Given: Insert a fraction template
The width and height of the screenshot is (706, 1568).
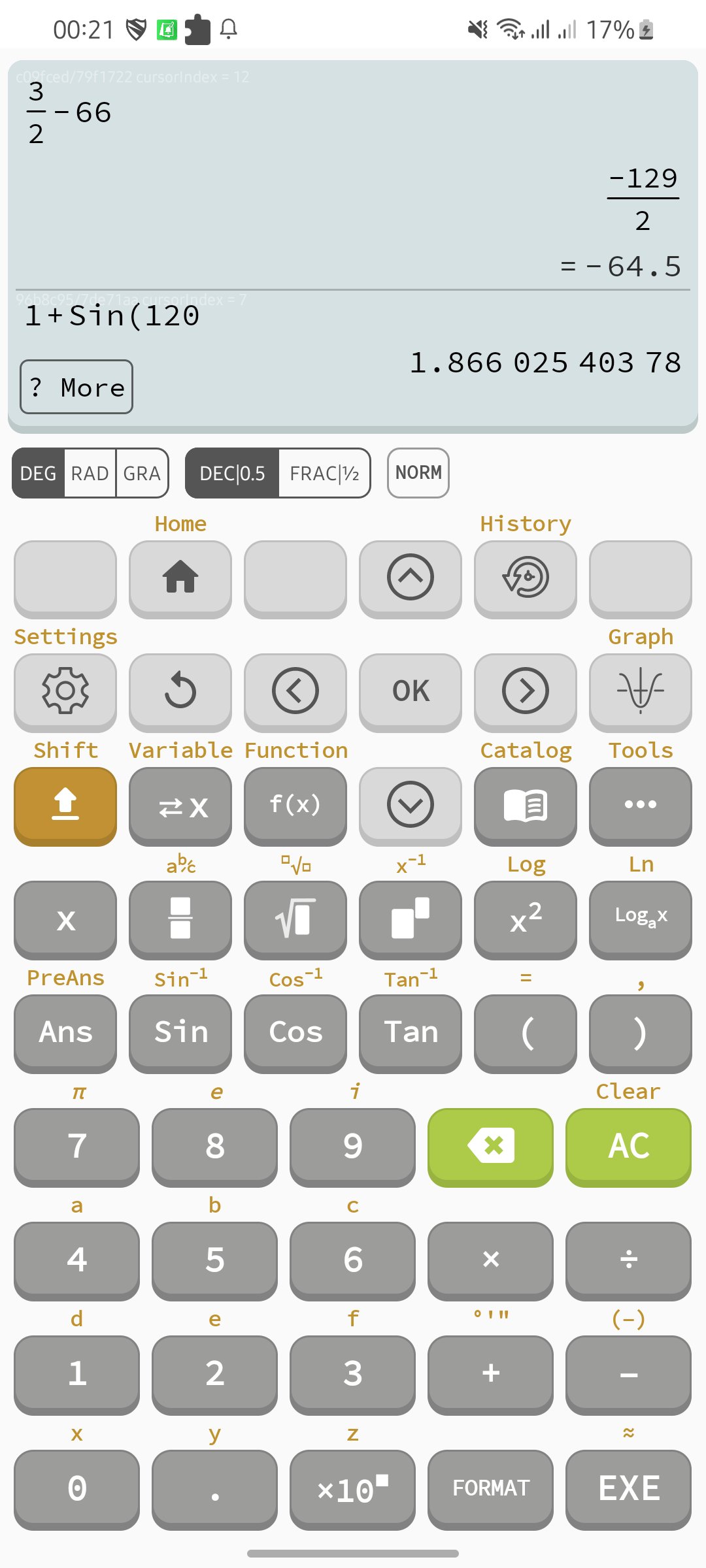Looking at the screenshot, I should pos(180,918).
